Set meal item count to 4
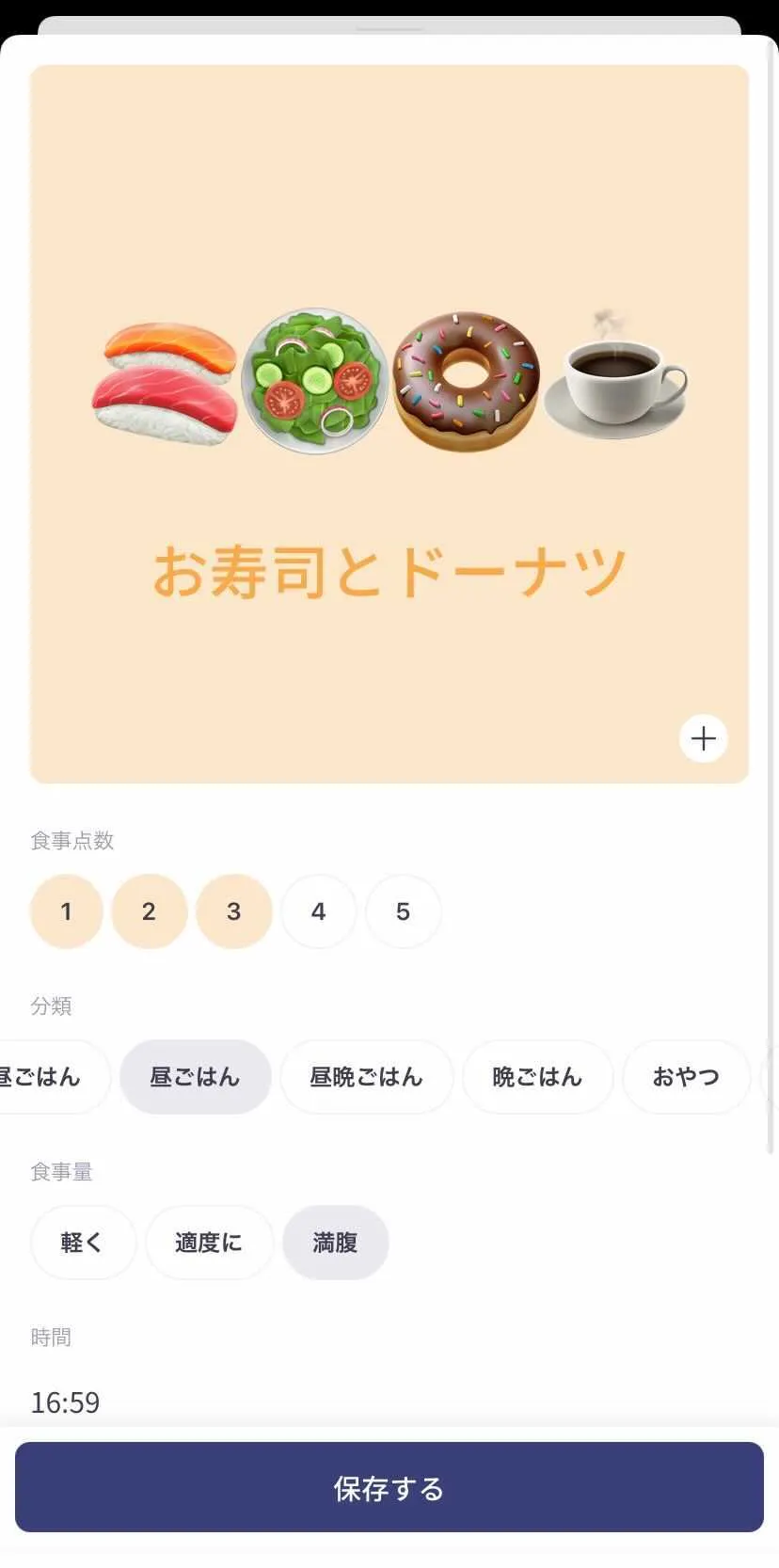 (x=319, y=911)
